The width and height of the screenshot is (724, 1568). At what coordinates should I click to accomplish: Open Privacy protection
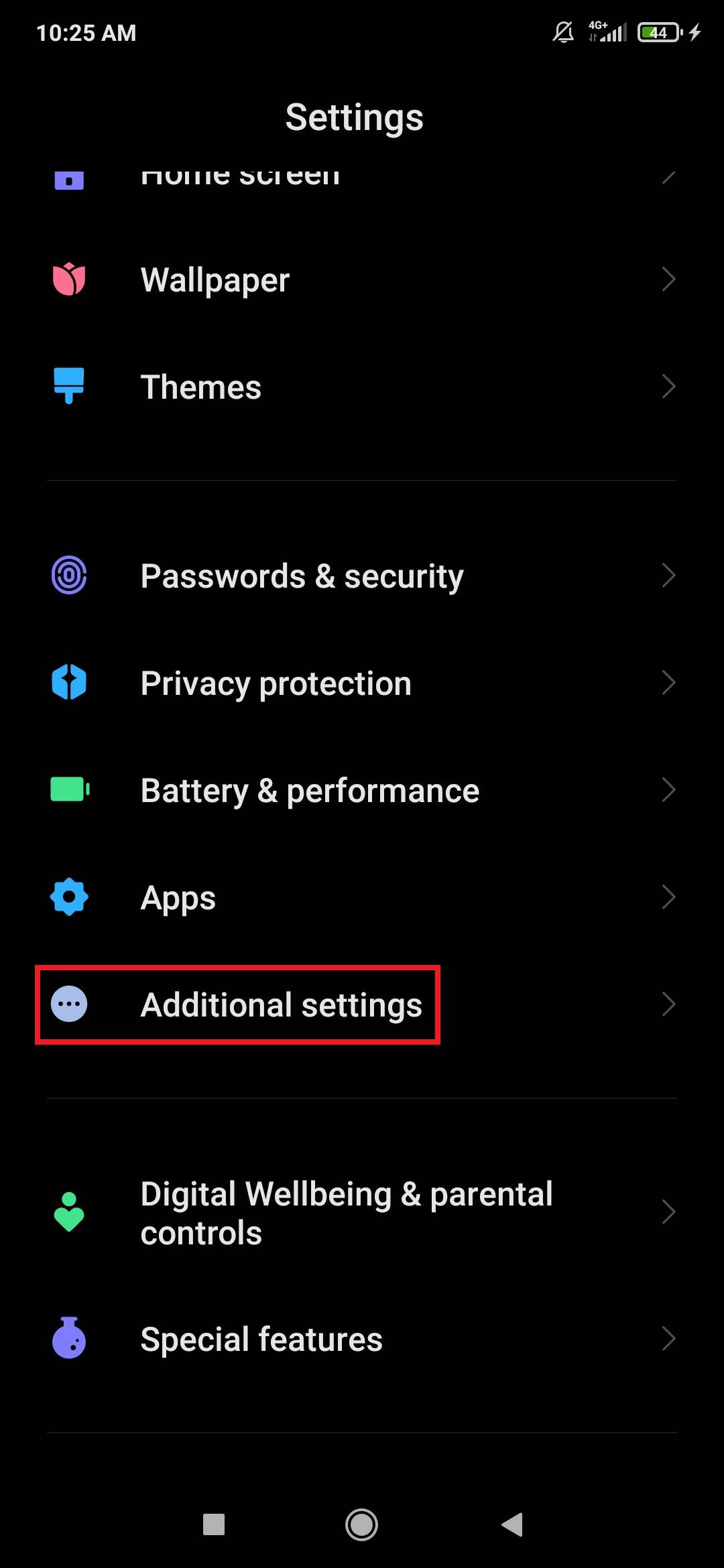click(x=362, y=683)
